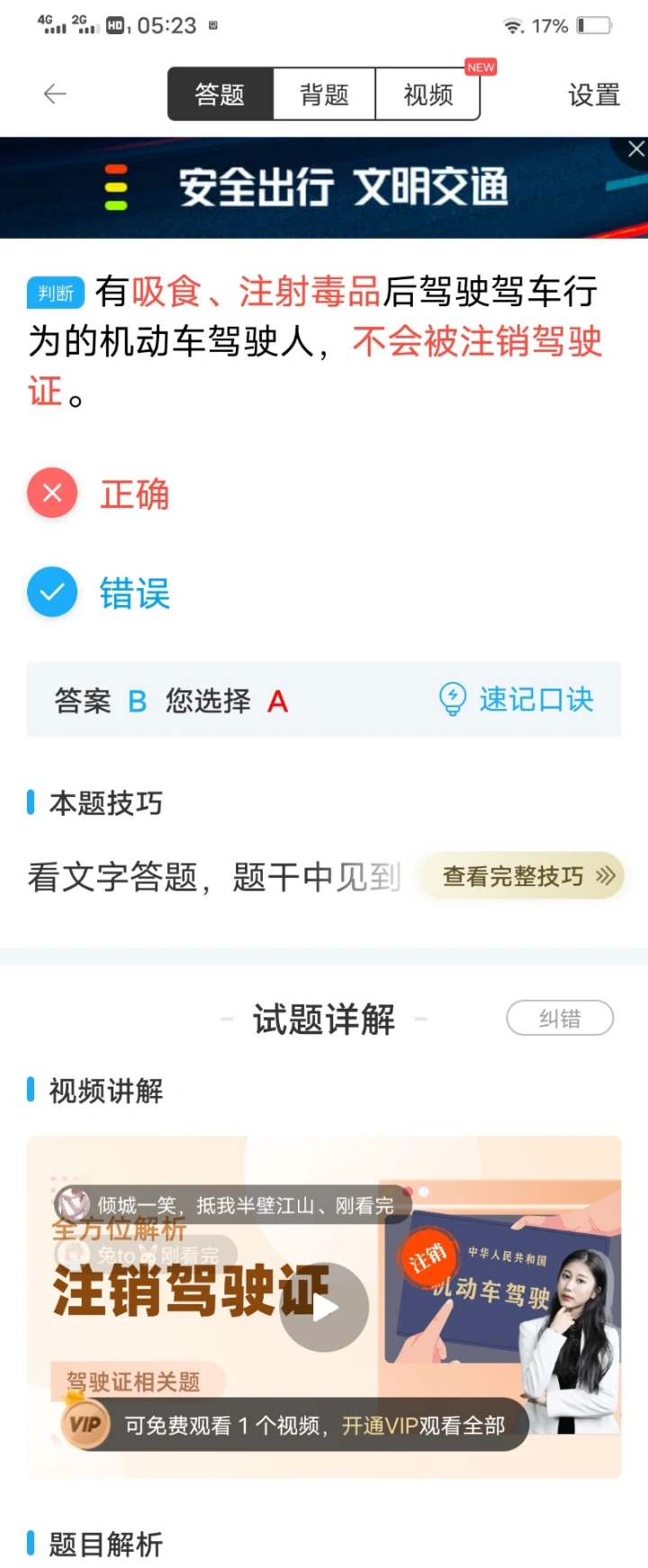Play the 注销驾驶证 explanation video
The width and height of the screenshot is (648, 1568).
324,1307
